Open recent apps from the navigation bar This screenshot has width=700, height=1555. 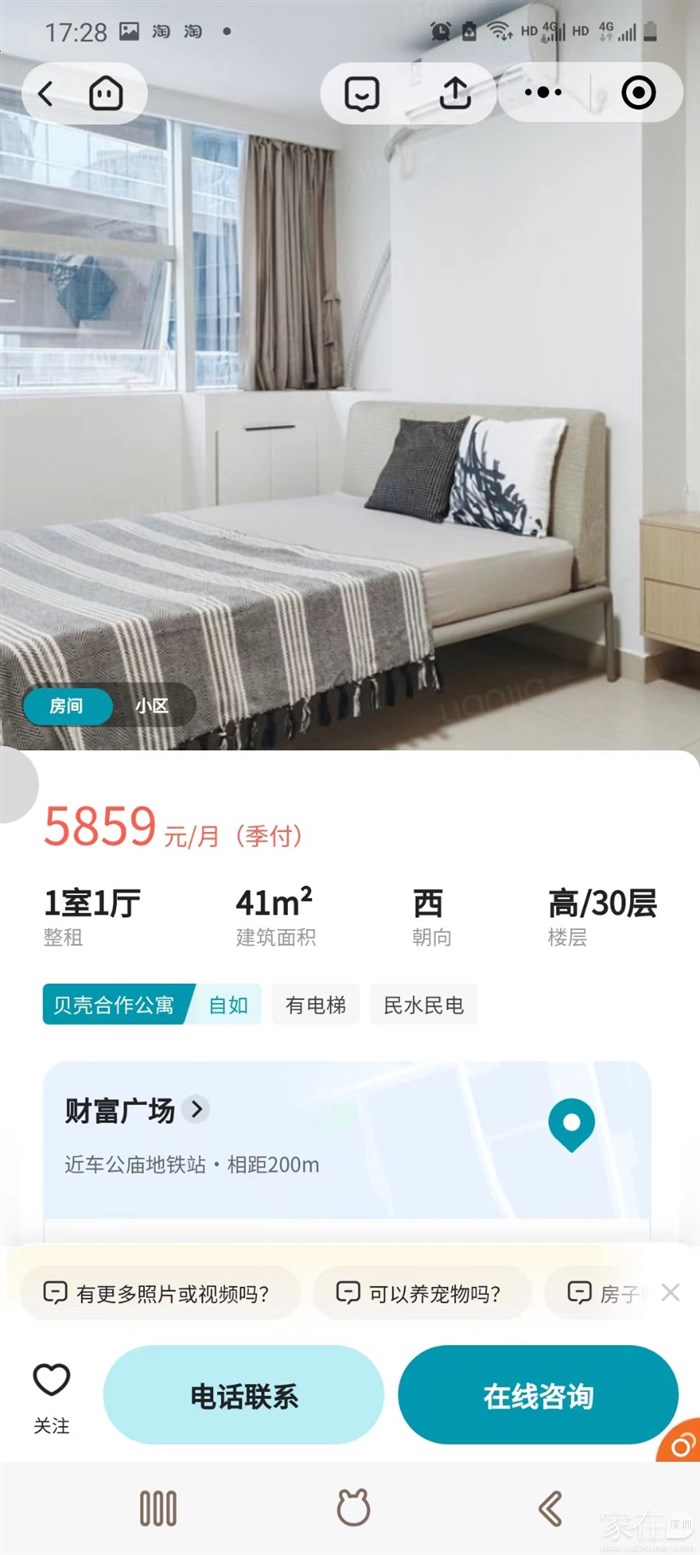158,1507
